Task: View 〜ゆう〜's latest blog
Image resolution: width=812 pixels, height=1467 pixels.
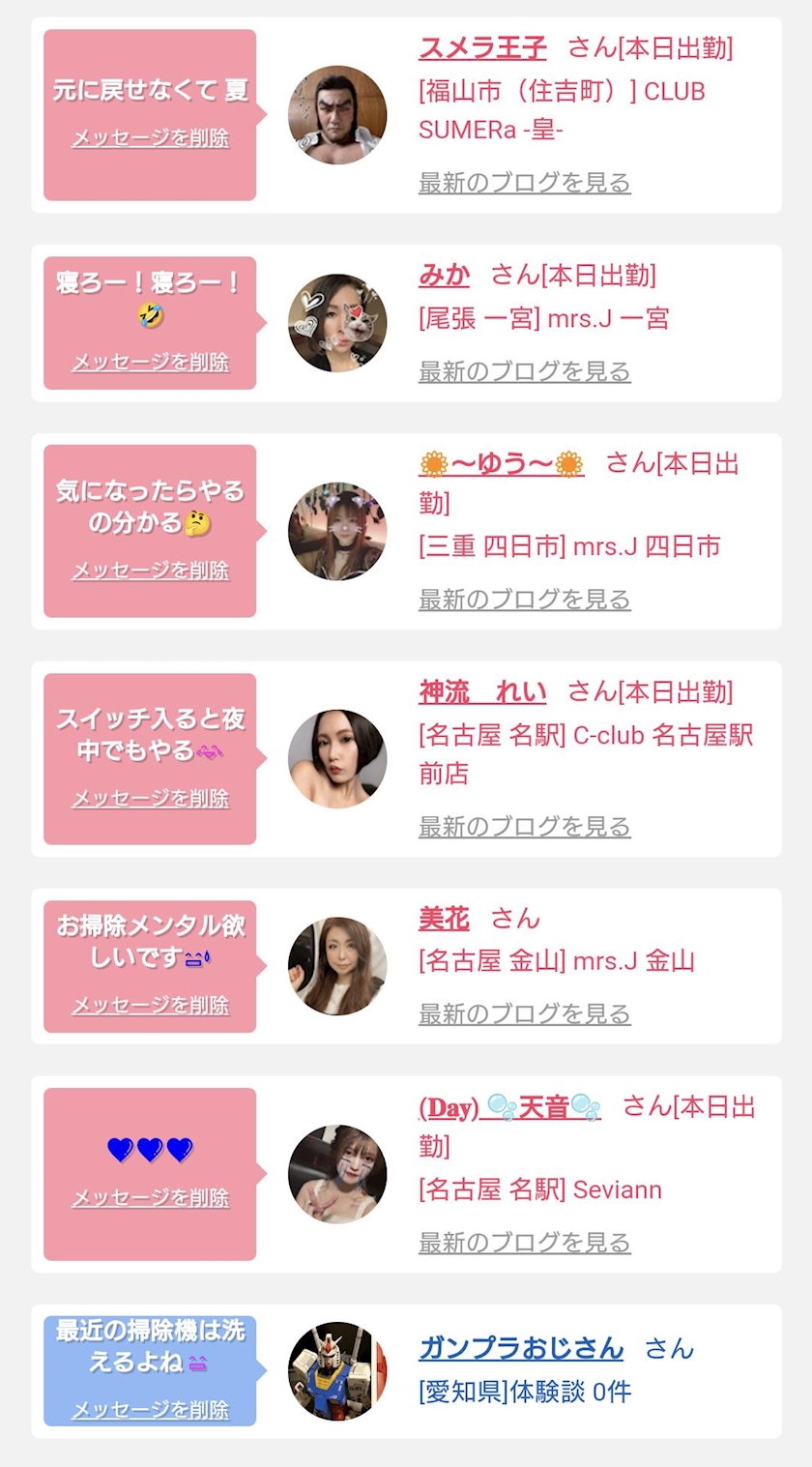Action: pos(524,600)
